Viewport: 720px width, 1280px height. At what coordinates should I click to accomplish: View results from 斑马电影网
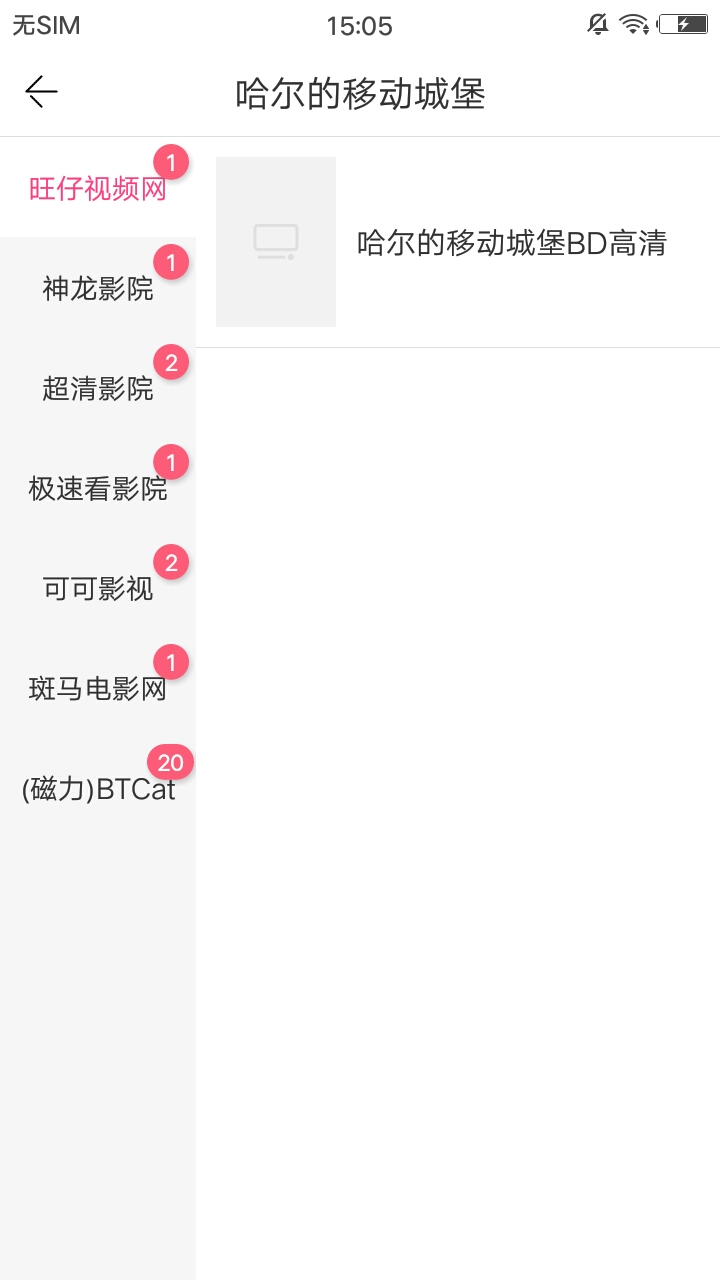98,688
